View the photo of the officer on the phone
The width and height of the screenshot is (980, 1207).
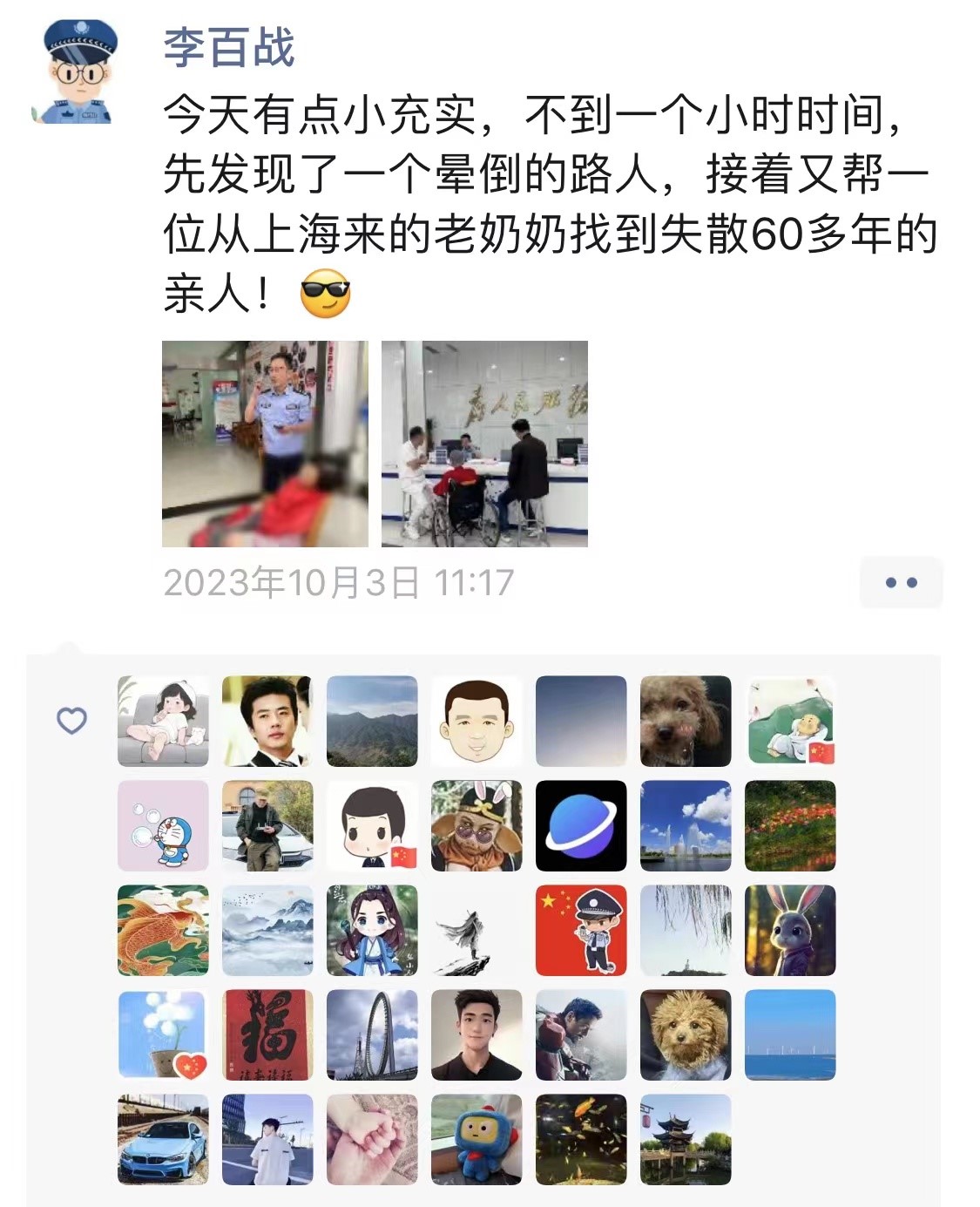pyautogui.click(x=265, y=444)
